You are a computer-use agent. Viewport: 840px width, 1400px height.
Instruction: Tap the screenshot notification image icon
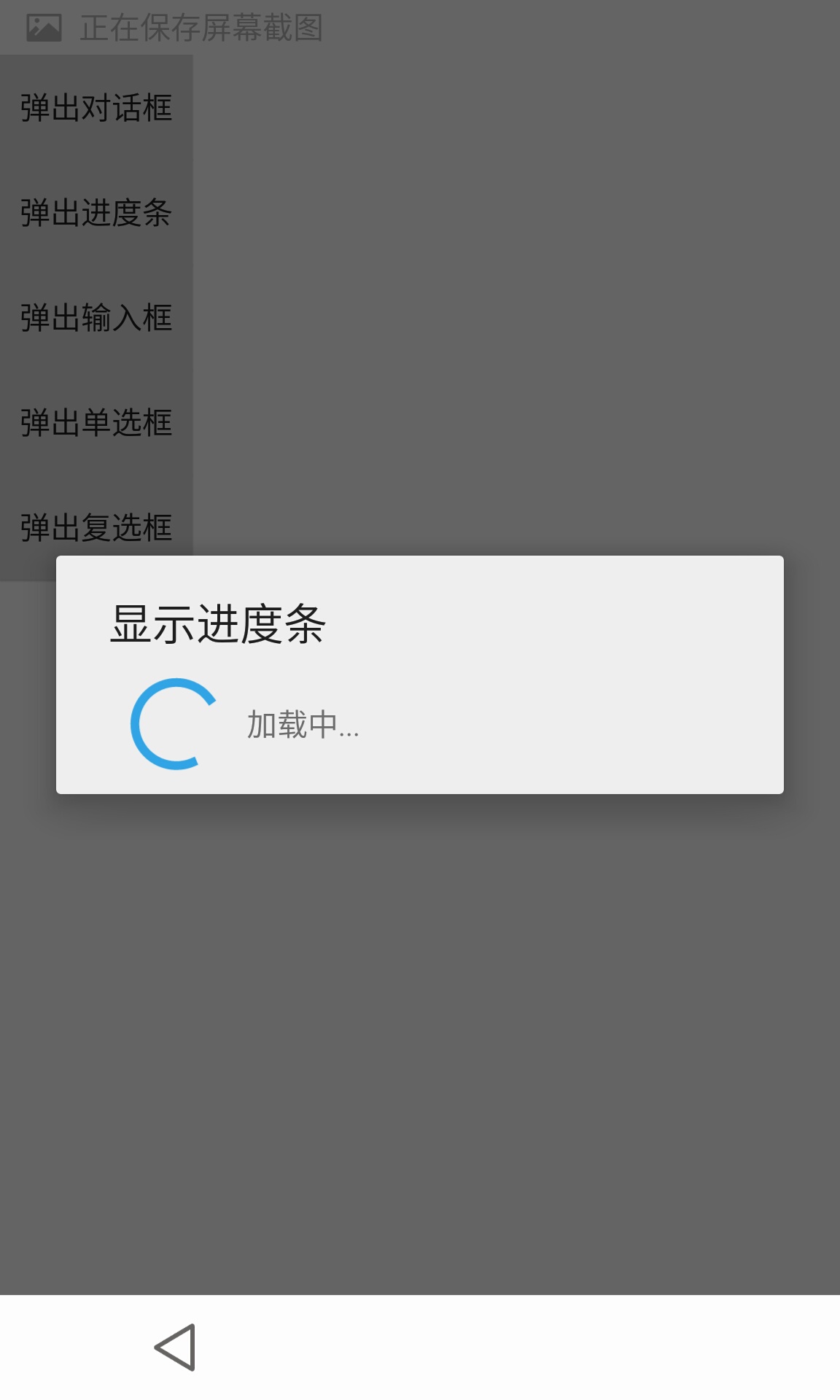click(x=42, y=28)
